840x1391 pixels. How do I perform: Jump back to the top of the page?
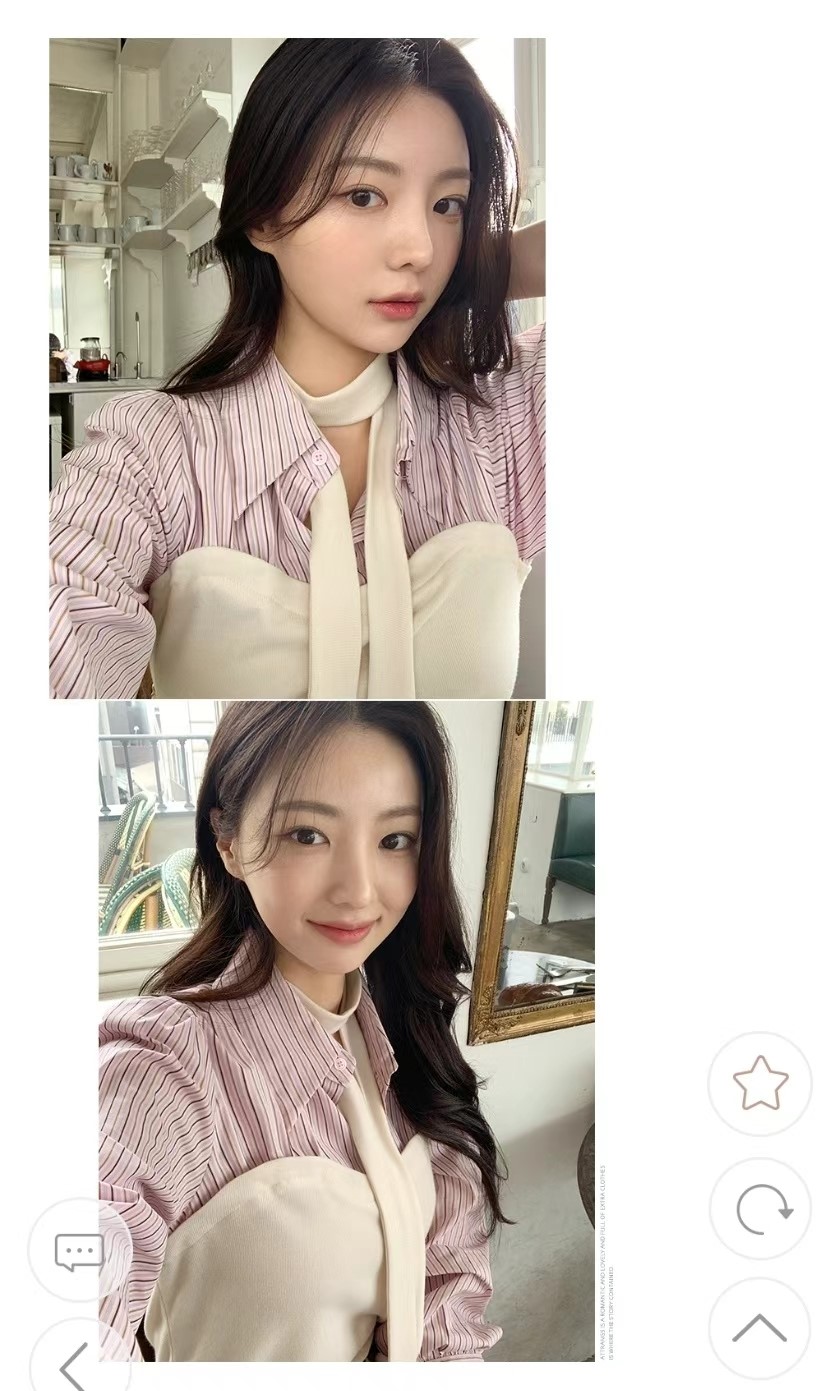pyautogui.click(x=760, y=1328)
